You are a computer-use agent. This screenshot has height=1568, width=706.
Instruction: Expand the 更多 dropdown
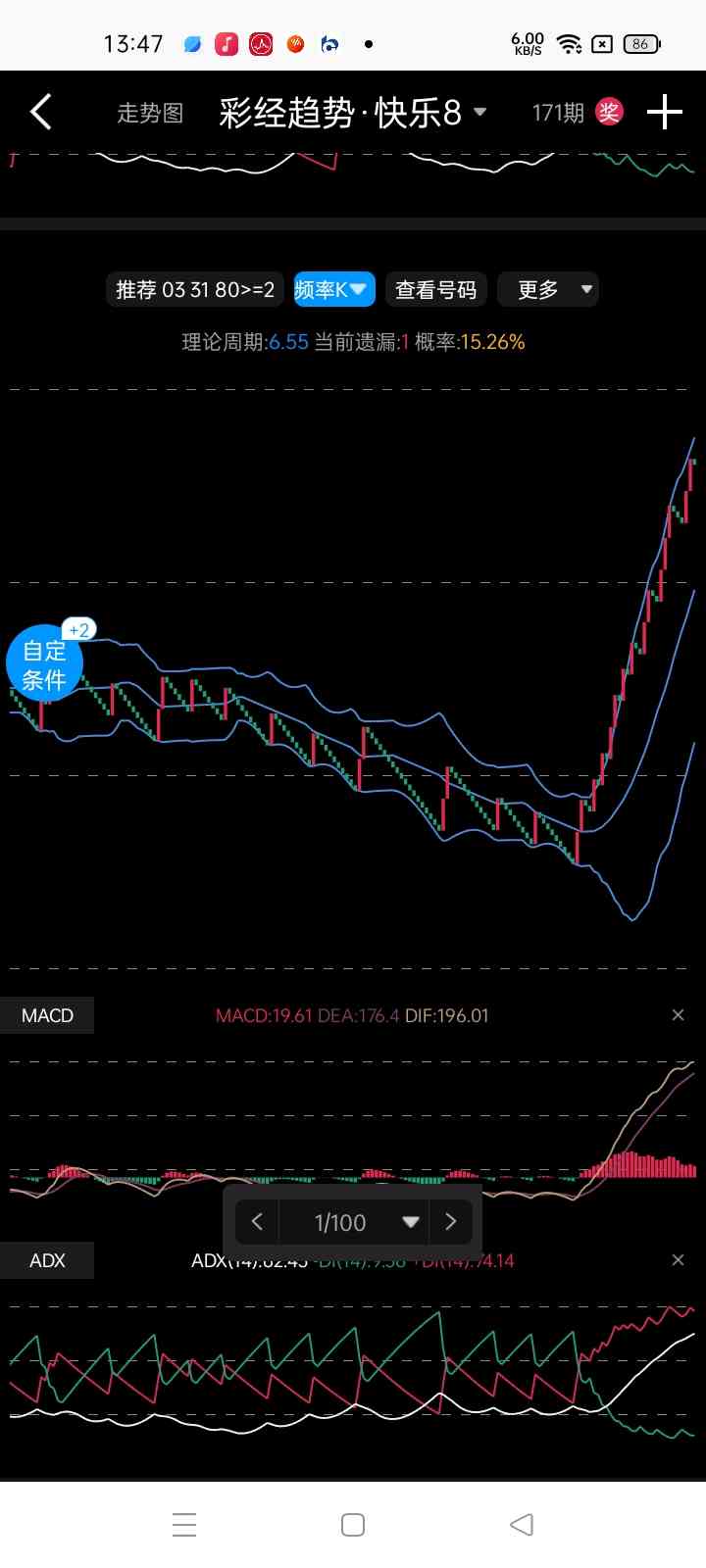tap(548, 290)
